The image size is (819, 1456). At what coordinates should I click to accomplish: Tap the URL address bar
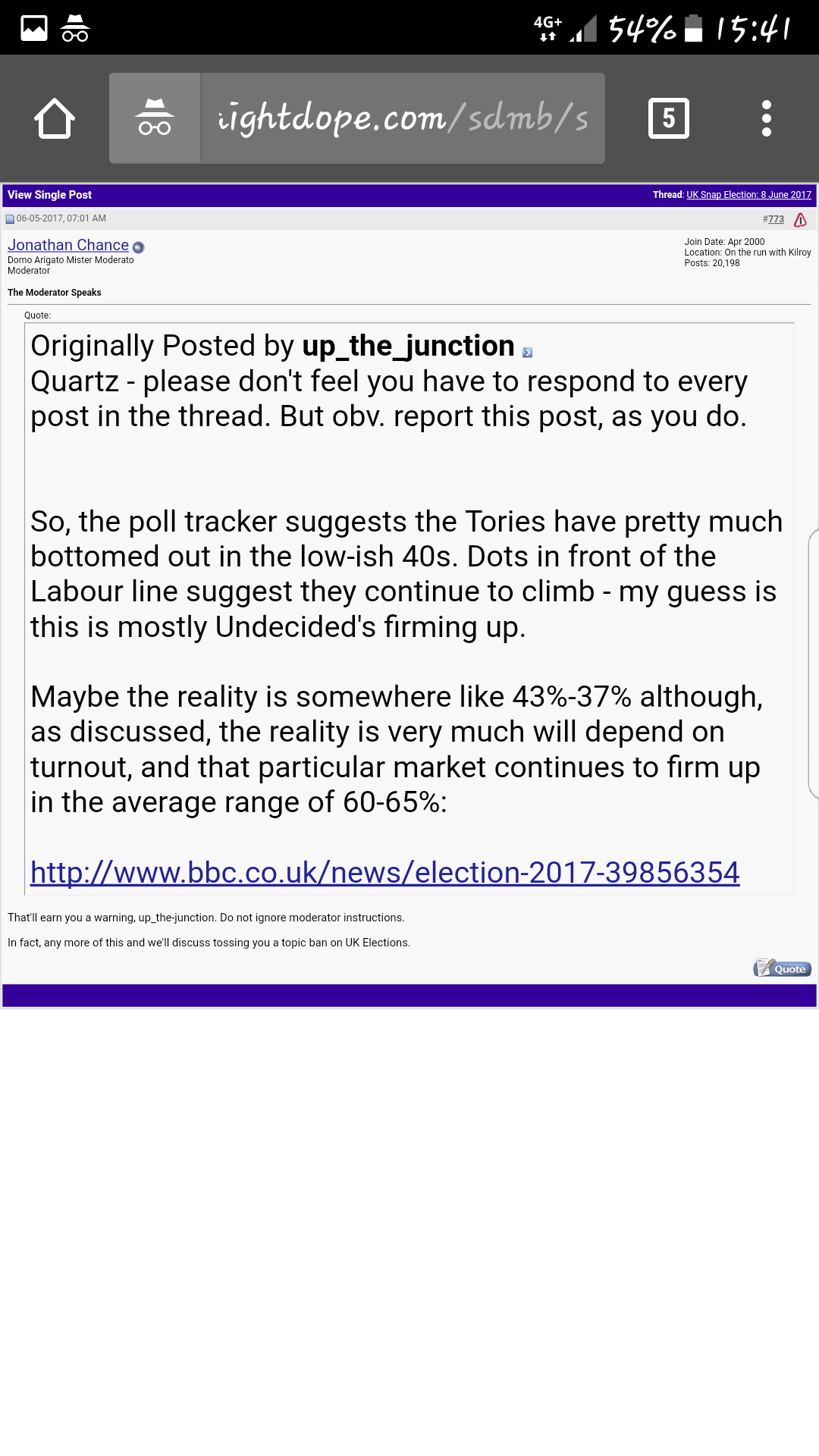pyautogui.click(x=402, y=118)
